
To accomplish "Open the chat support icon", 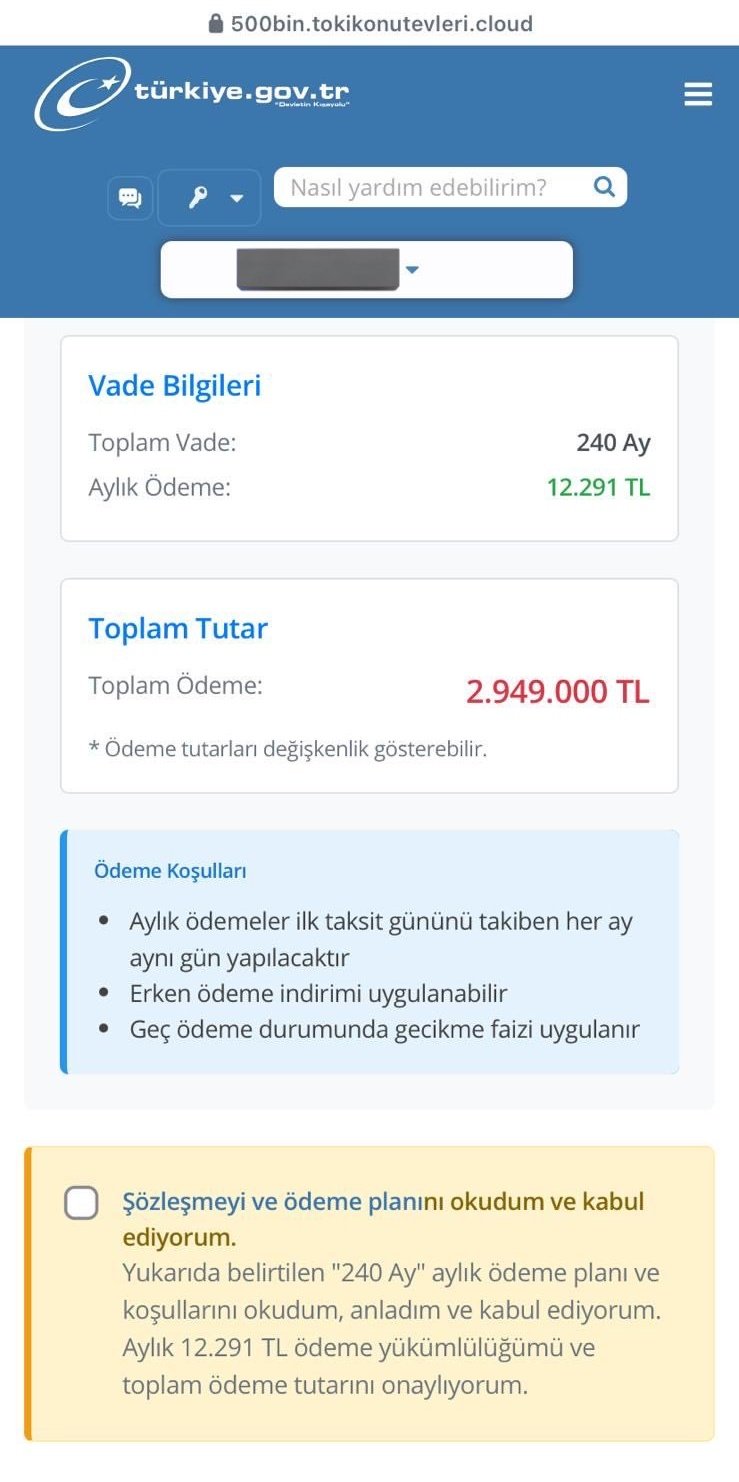I will [x=130, y=198].
